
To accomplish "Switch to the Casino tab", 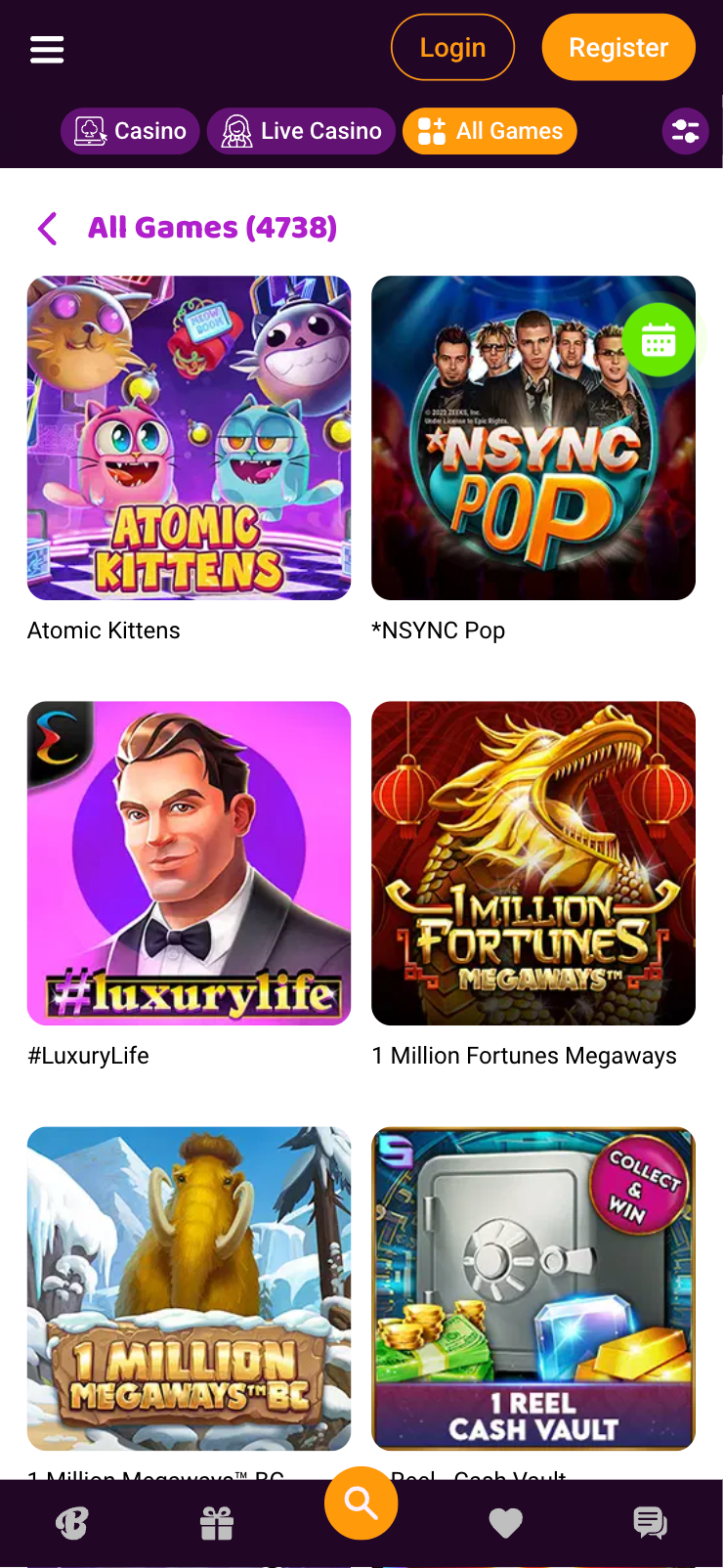I will tap(131, 131).
